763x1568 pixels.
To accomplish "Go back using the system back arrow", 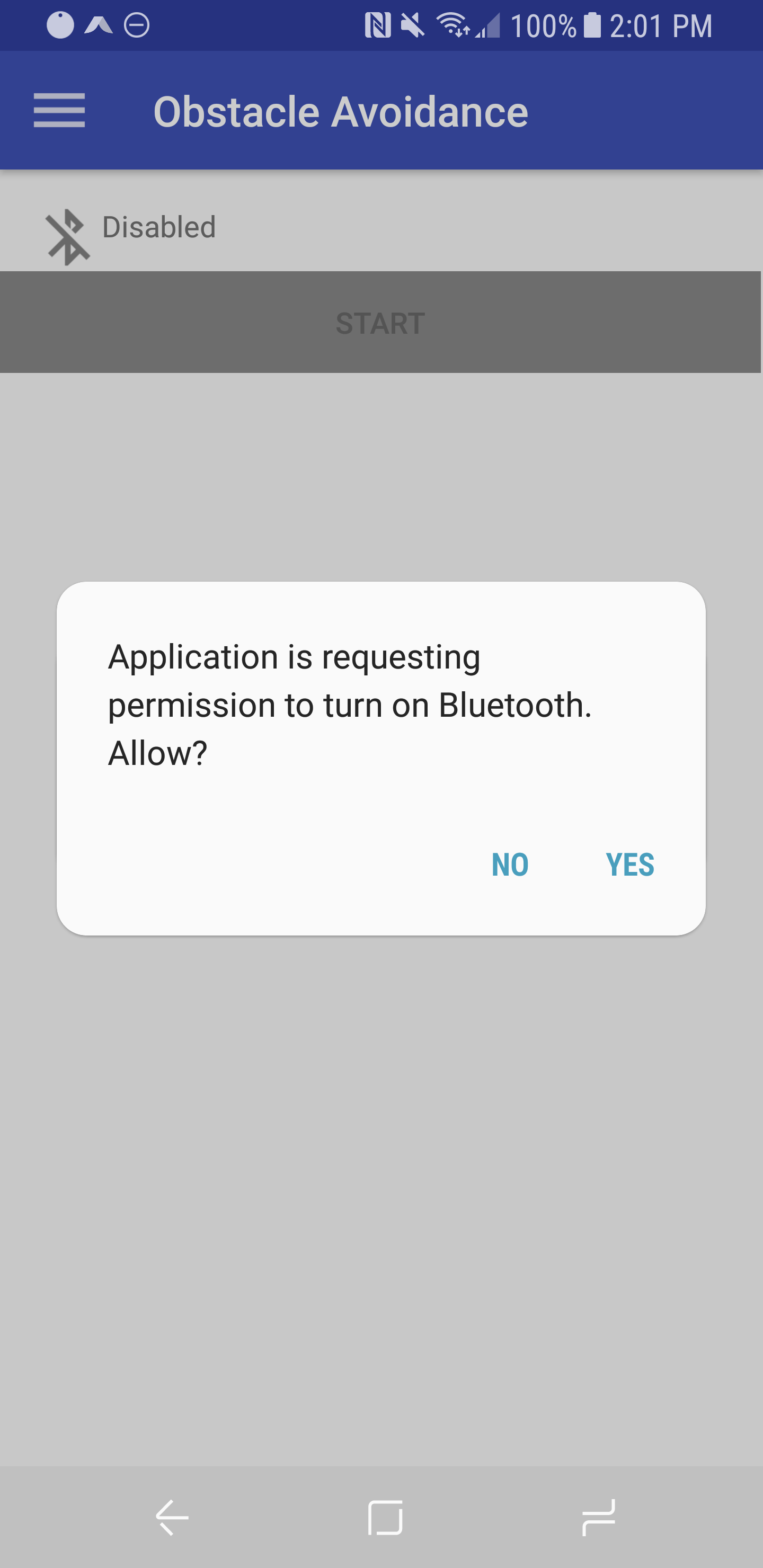I will [x=172, y=1518].
